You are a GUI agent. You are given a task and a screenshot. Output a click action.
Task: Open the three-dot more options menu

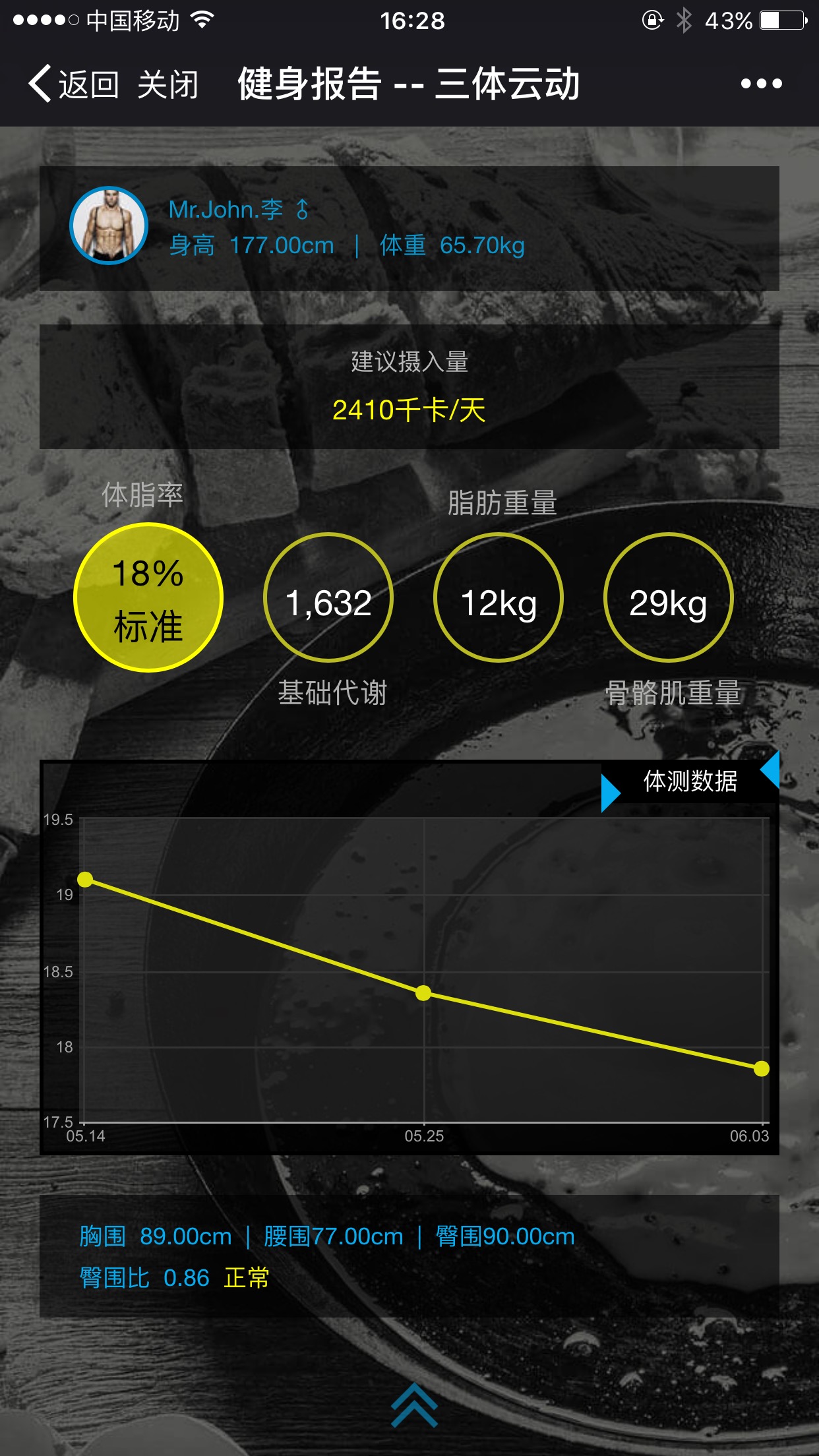click(761, 84)
